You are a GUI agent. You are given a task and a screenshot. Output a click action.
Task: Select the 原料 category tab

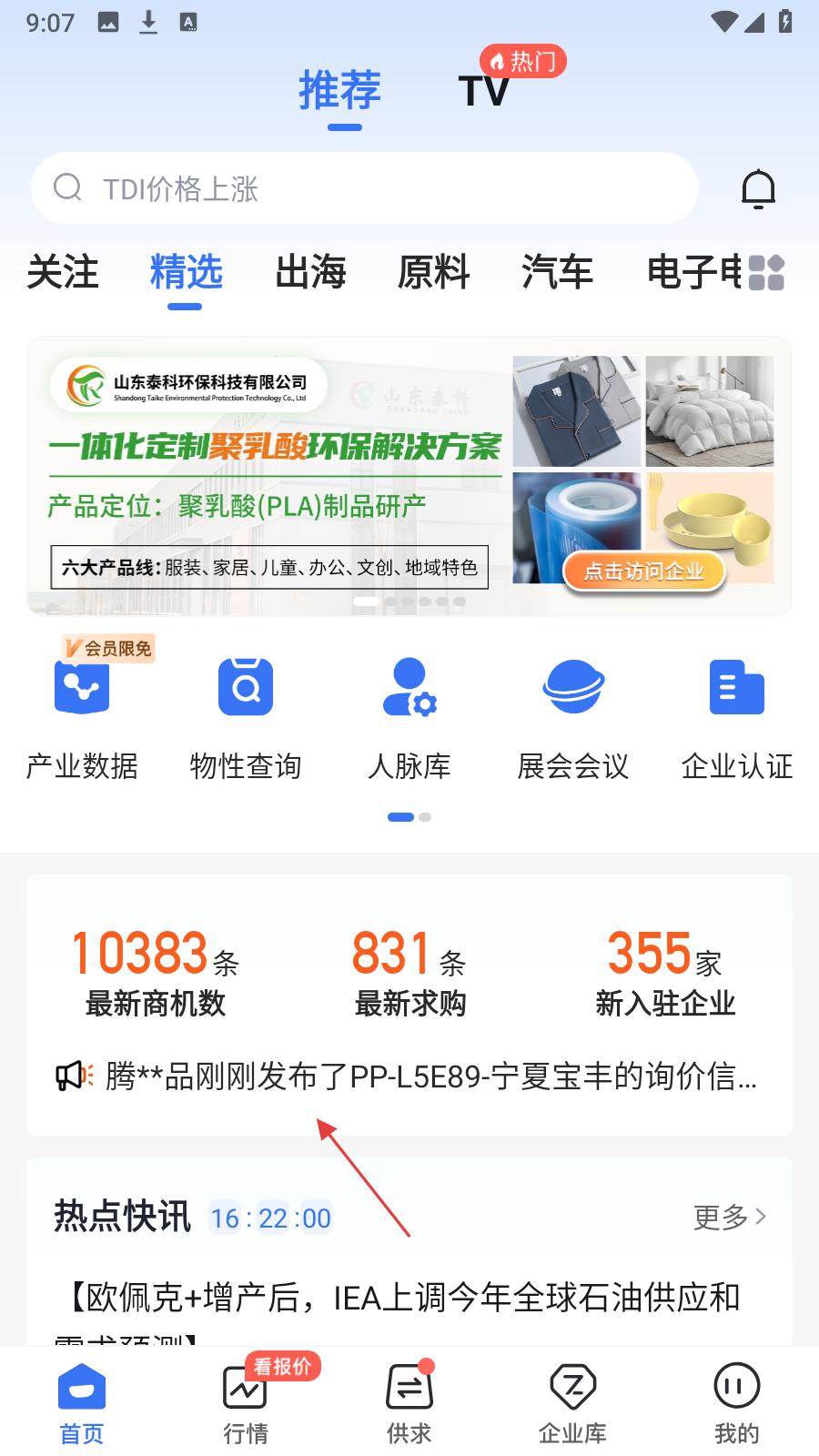[x=434, y=272]
